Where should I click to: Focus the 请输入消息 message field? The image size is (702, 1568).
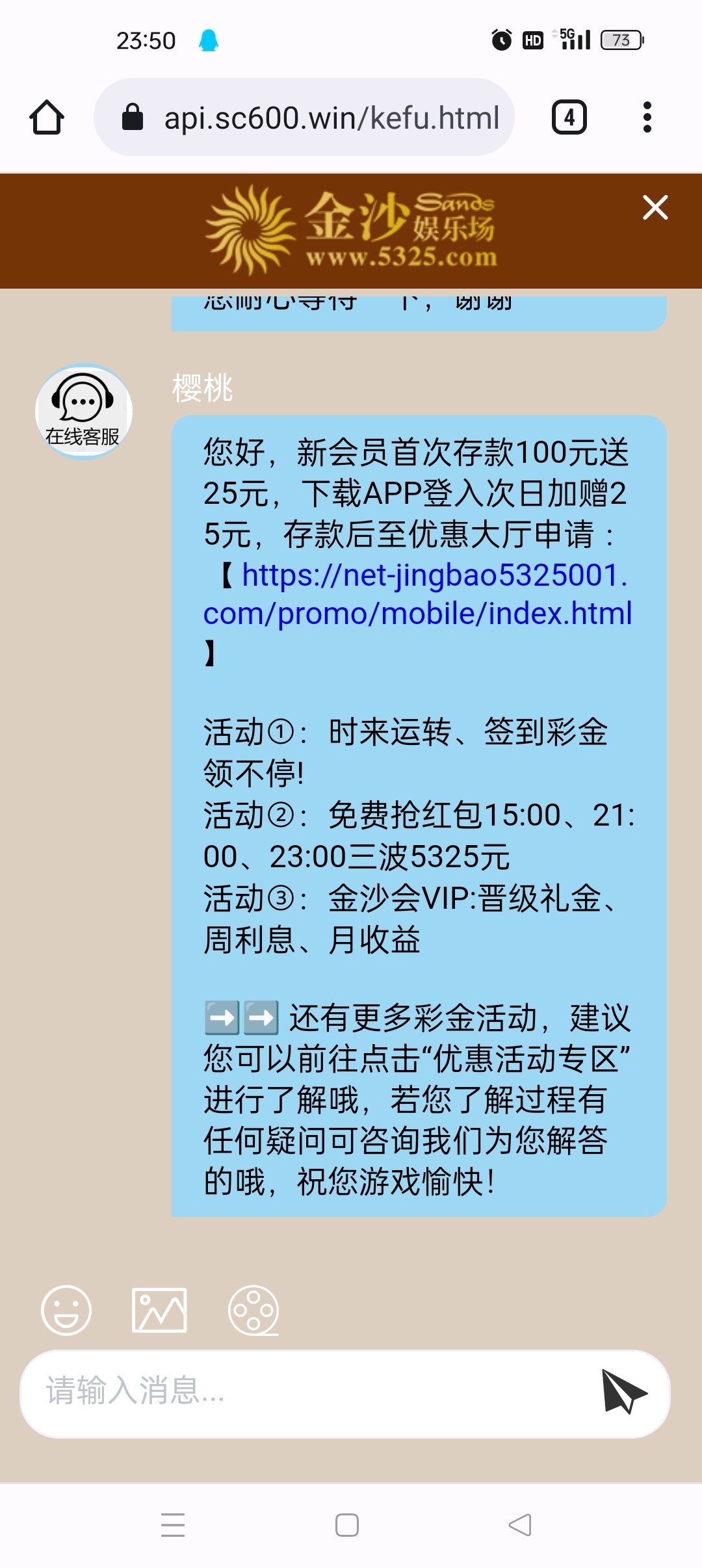[305, 1392]
